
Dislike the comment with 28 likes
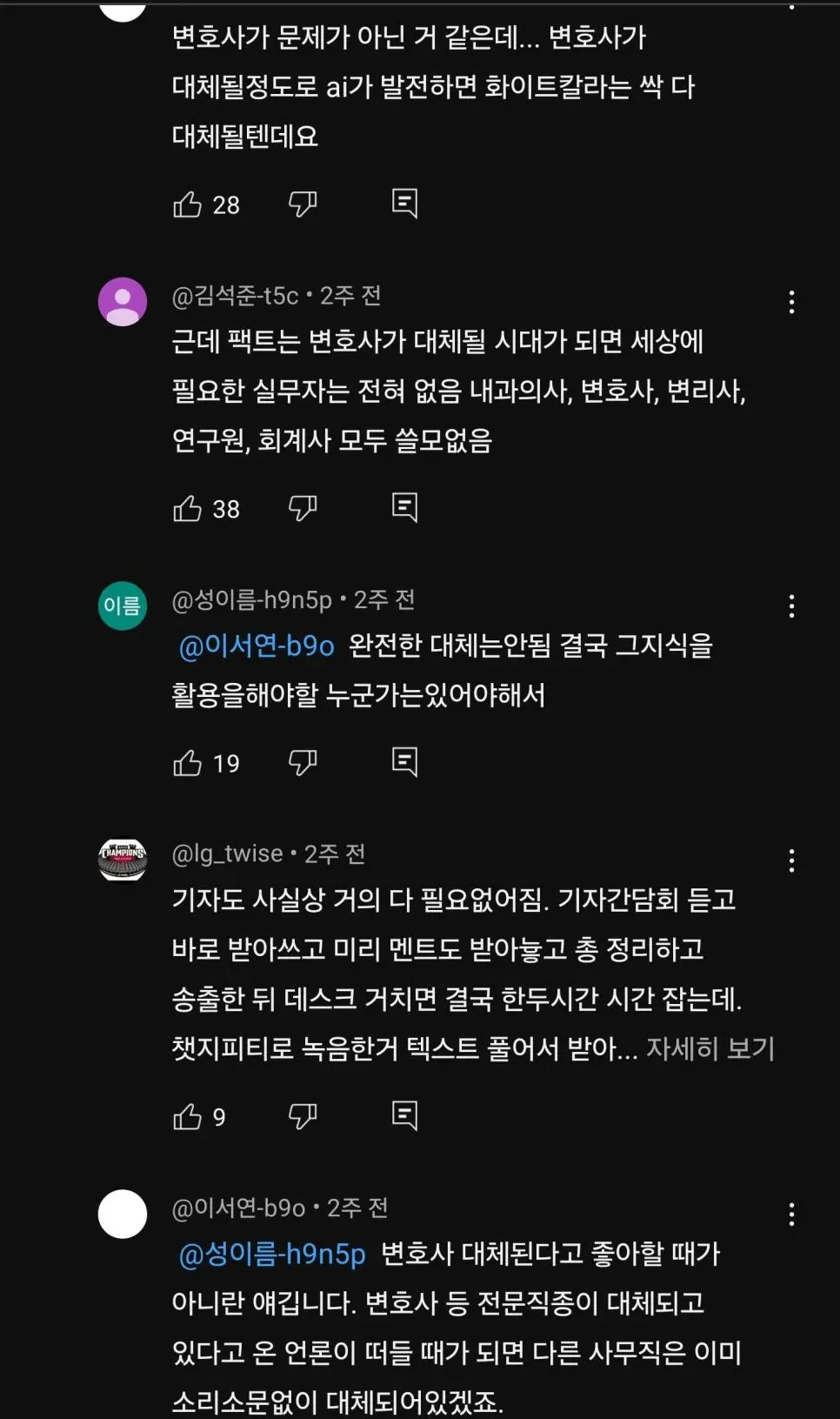pyautogui.click(x=302, y=204)
